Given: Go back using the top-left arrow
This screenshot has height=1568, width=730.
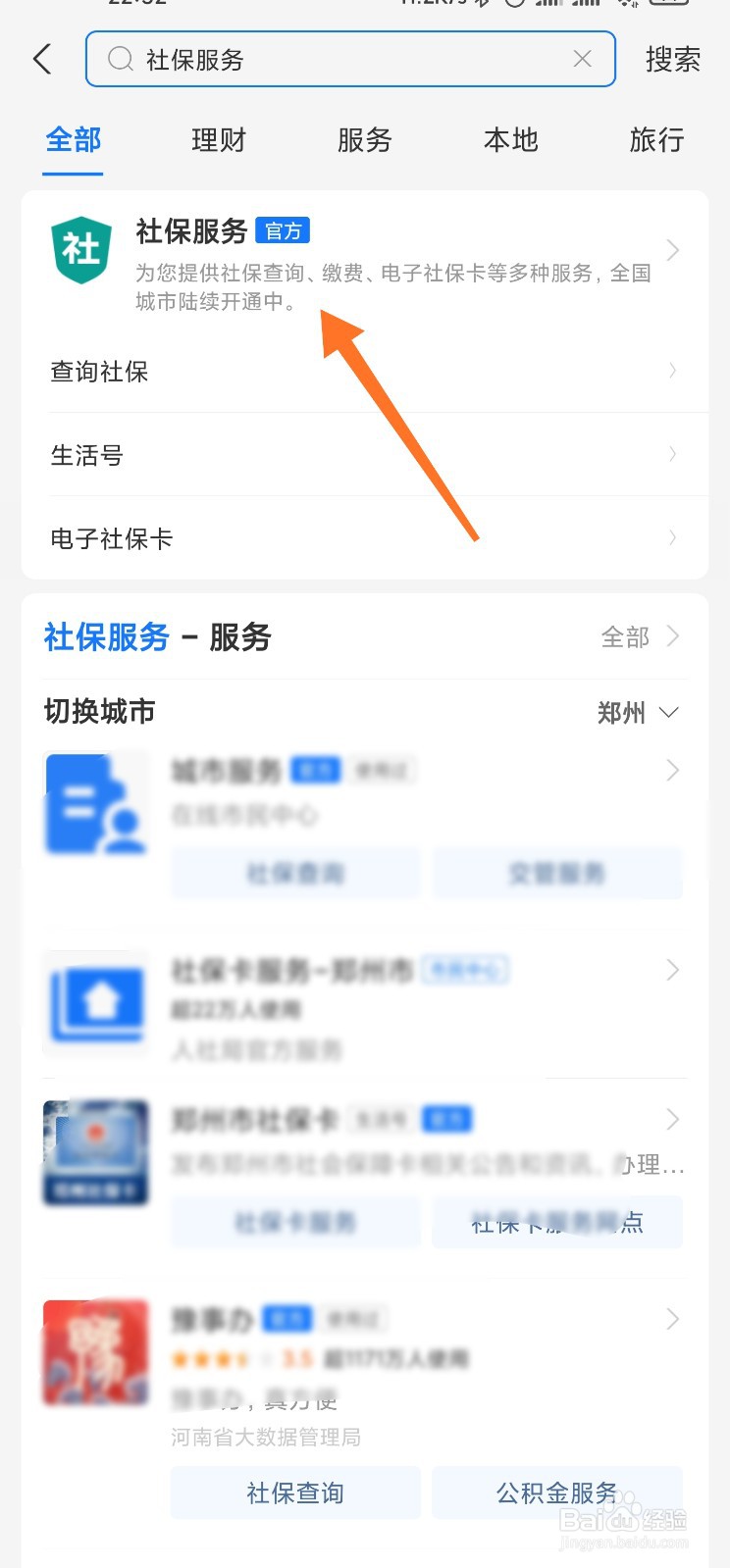Looking at the screenshot, I should pyautogui.click(x=42, y=59).
